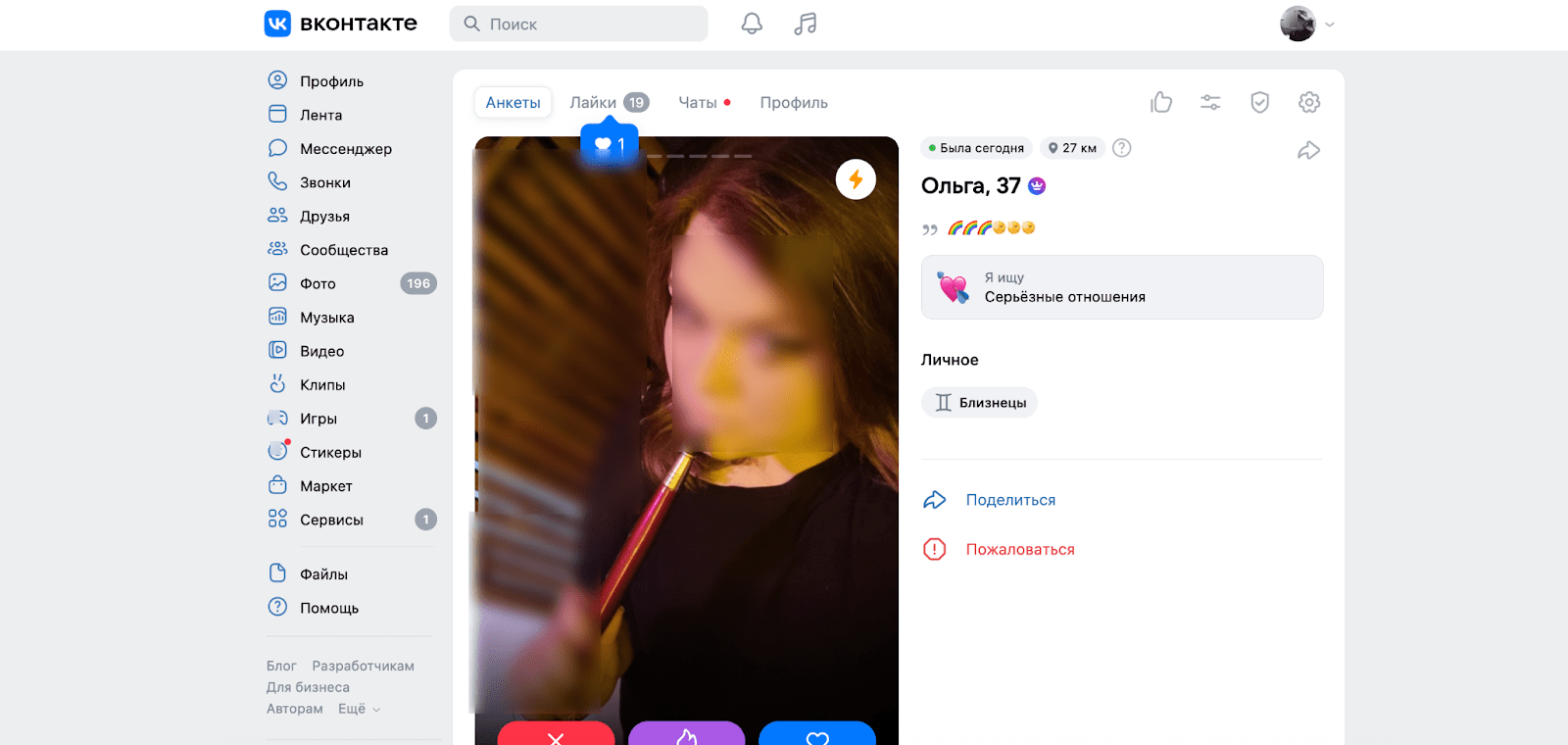
Task: Open the Фото section
Action: 318,284
